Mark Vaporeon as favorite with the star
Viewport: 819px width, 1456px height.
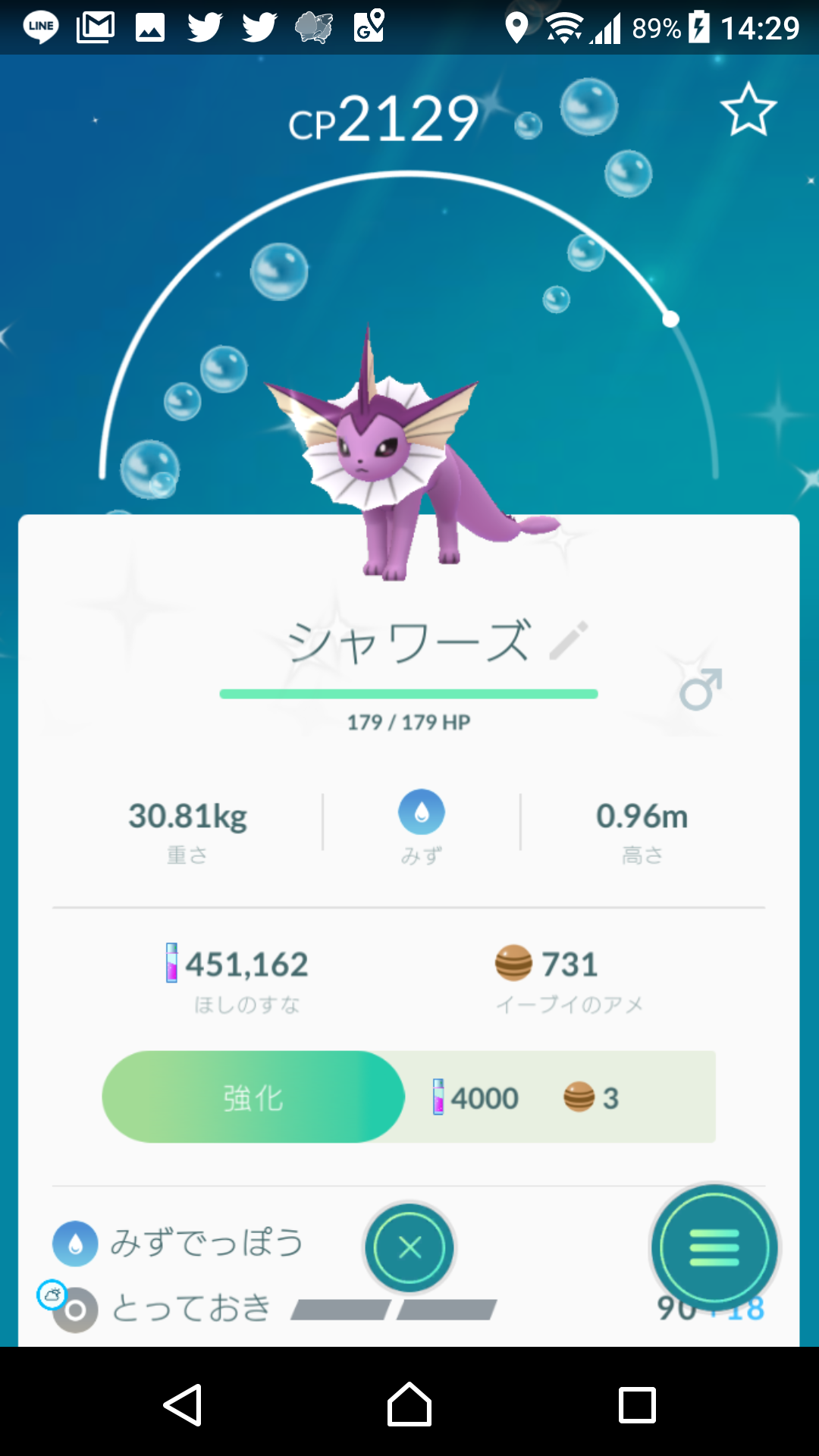pos(748,111)
